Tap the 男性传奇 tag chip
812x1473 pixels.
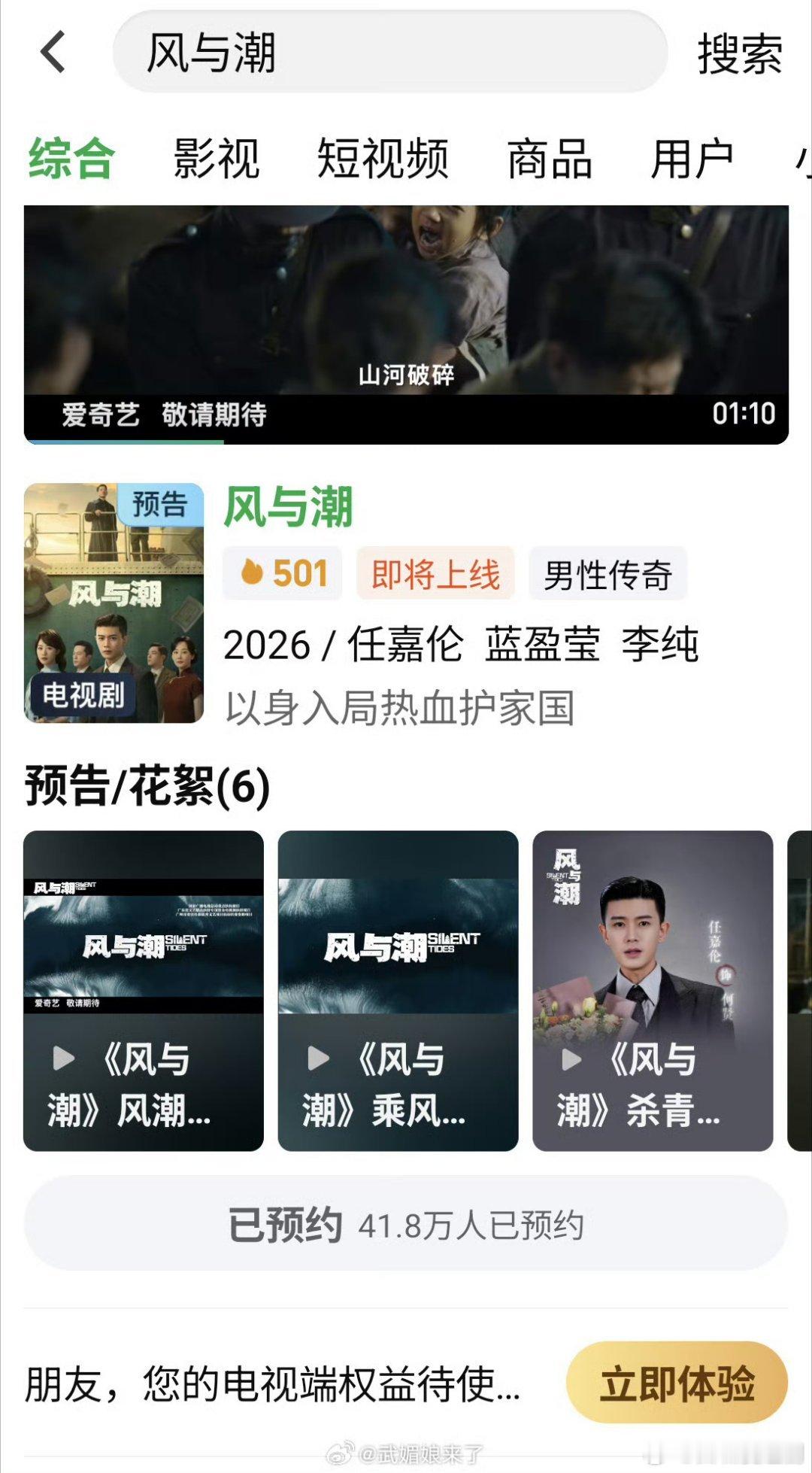[x=607, y=575]
